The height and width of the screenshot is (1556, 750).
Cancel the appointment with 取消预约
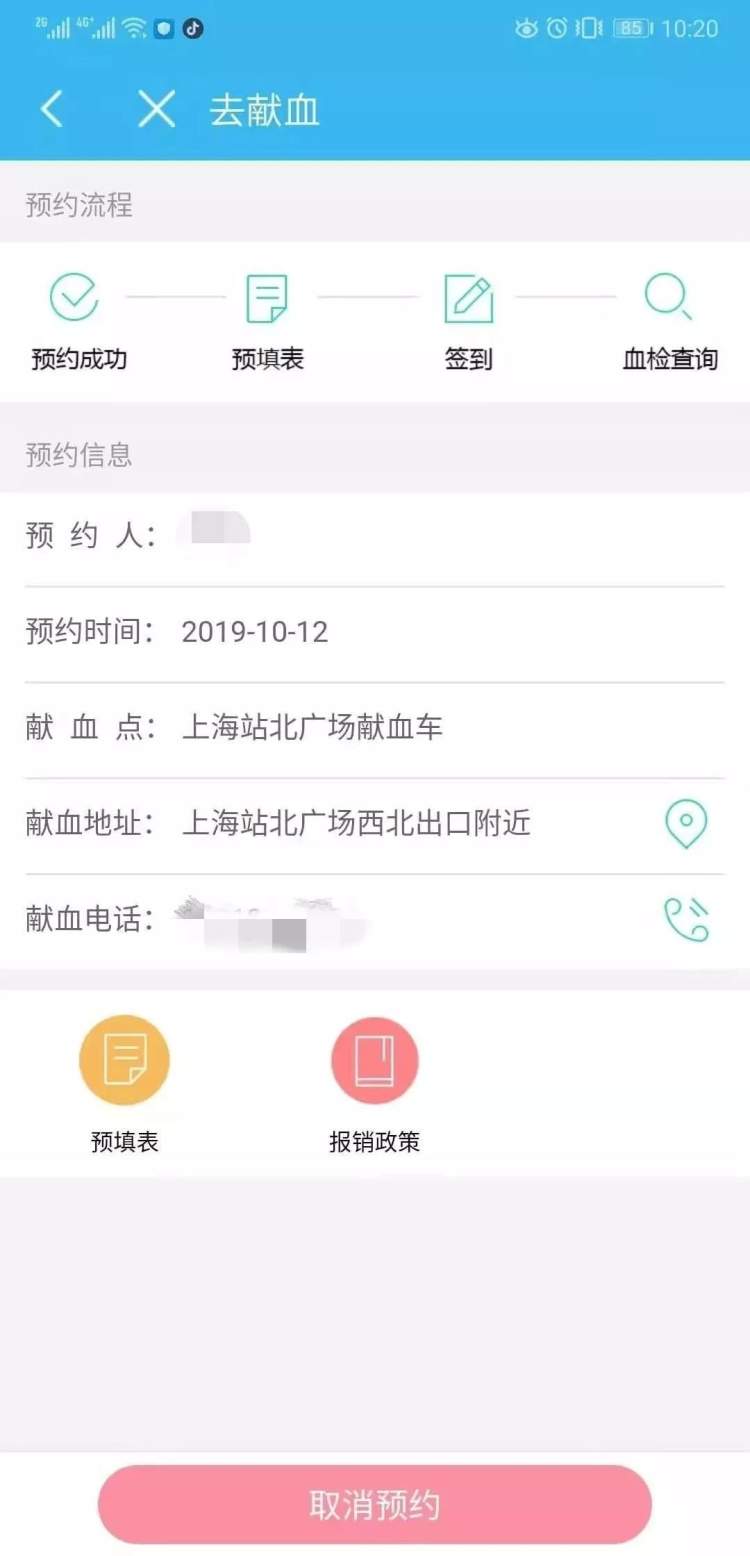tap(374, 1505)
